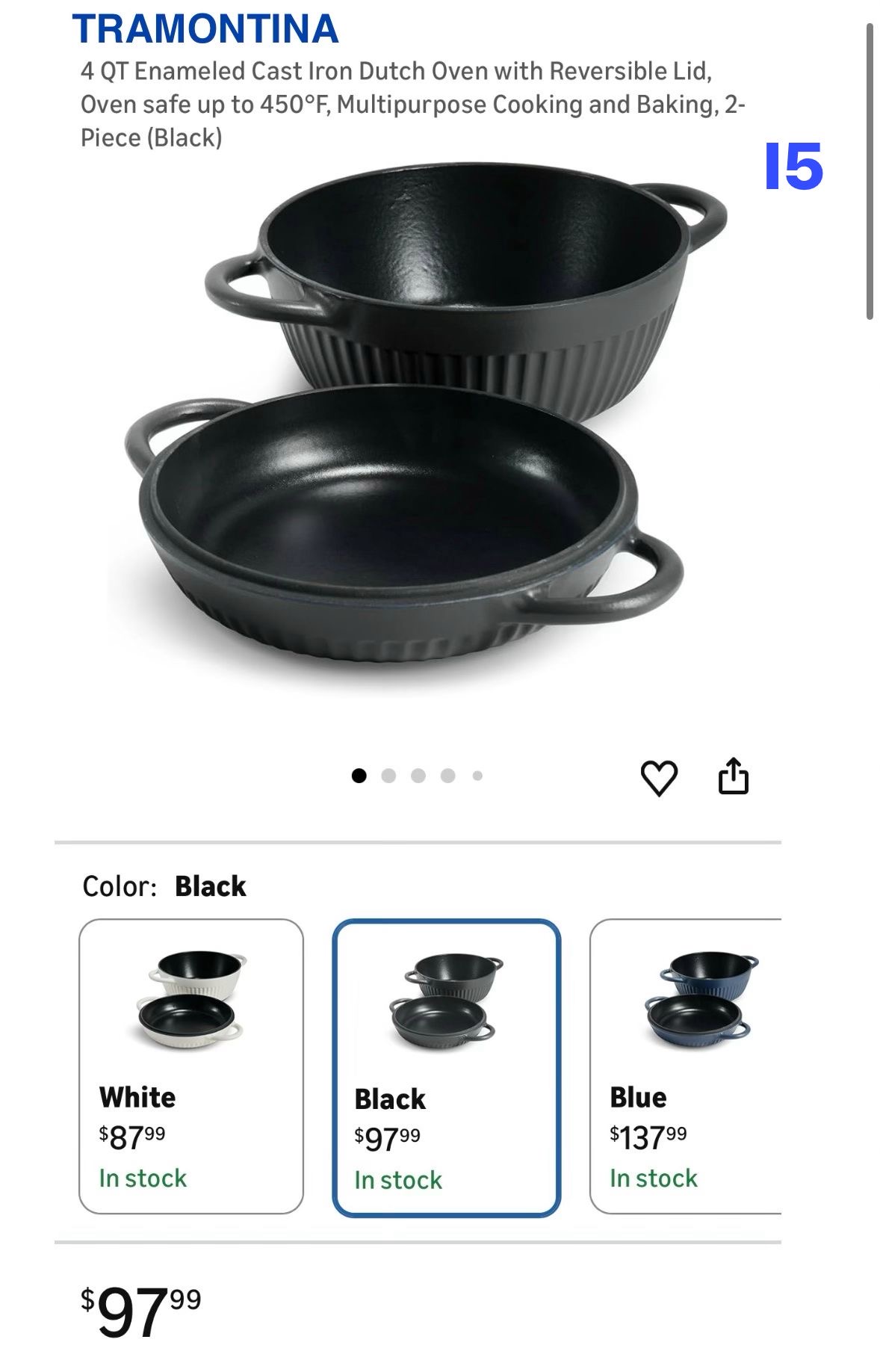The width and height of the screenshot is (880, 1372).
Task: Jump to the second image indicator dot
Action: tap(388, 776)
